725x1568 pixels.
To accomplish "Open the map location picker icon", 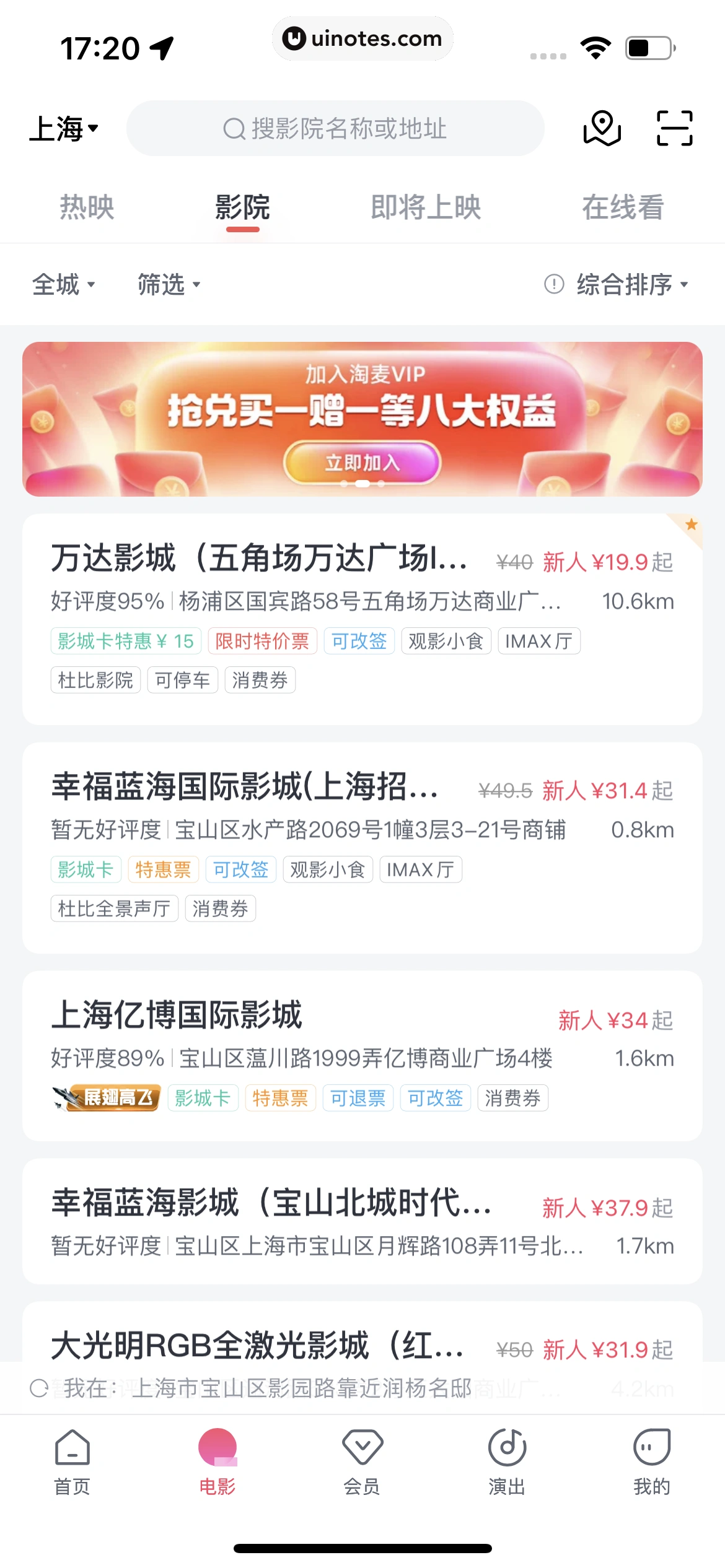I will coord(602,128).
